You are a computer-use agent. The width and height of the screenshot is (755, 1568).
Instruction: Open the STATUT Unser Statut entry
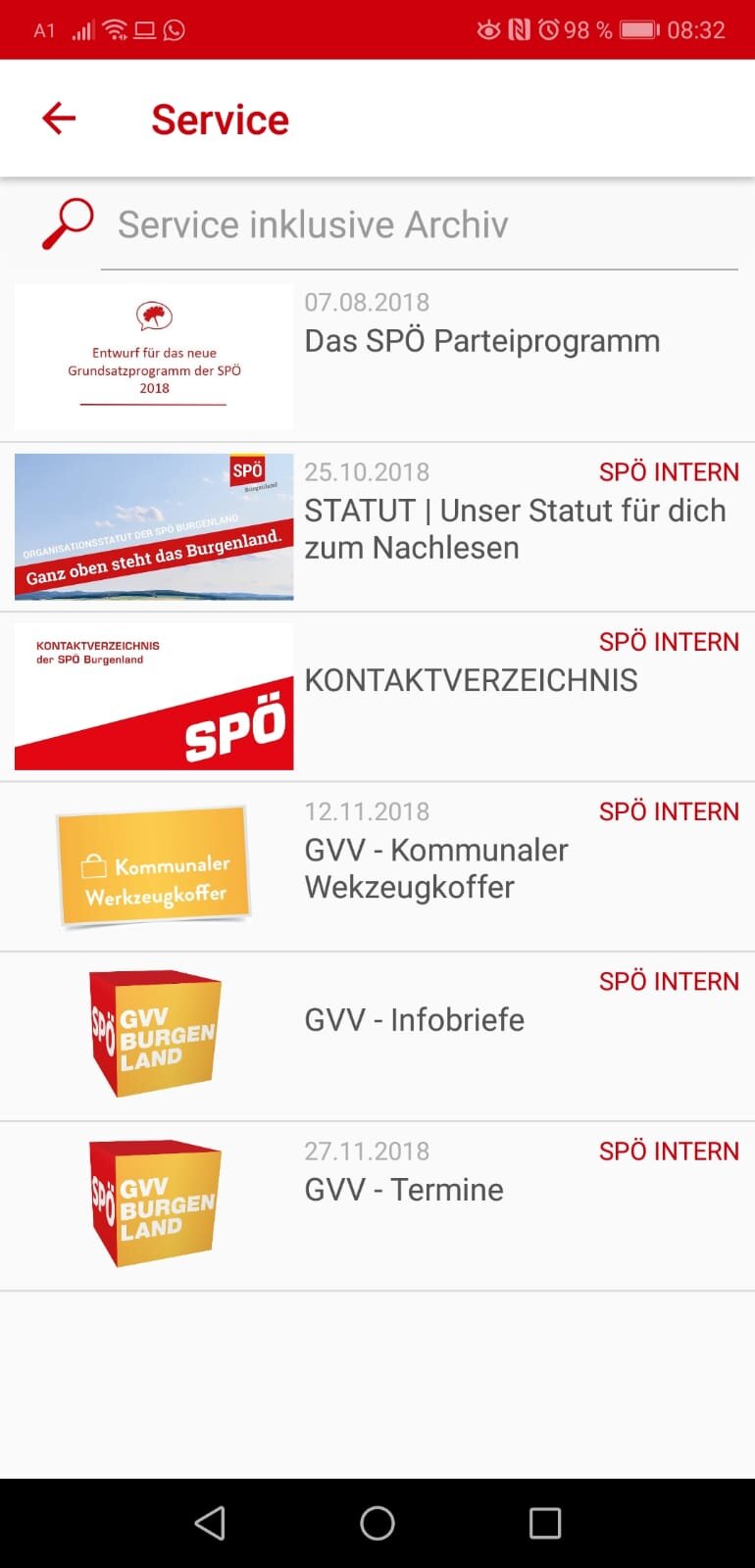click(x=377, y=527)
